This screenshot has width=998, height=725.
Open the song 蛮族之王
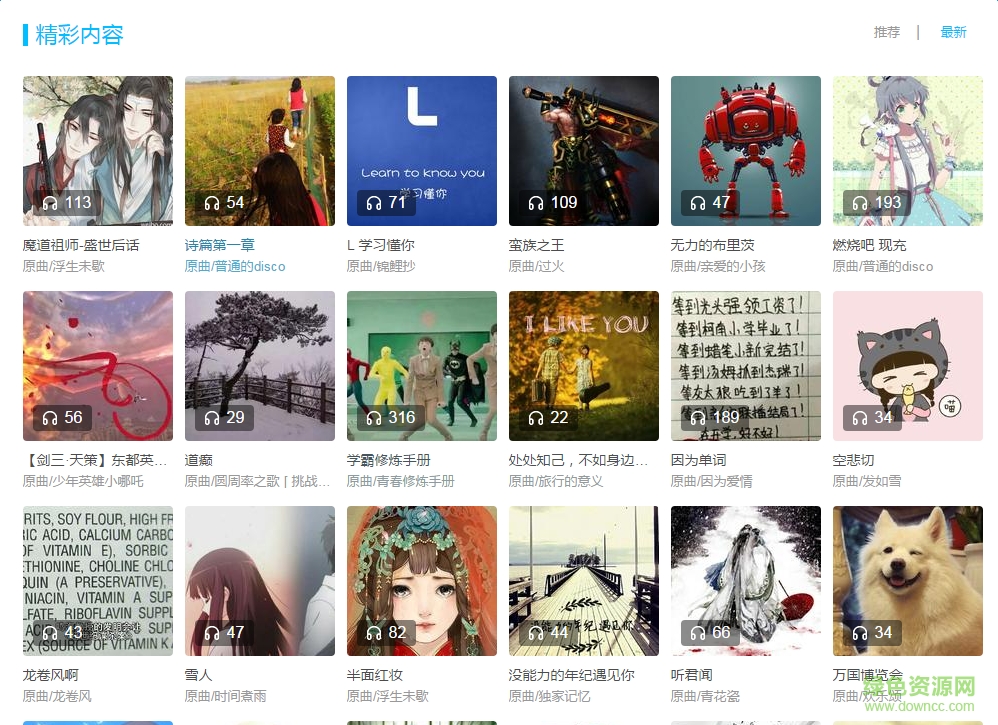584,151
